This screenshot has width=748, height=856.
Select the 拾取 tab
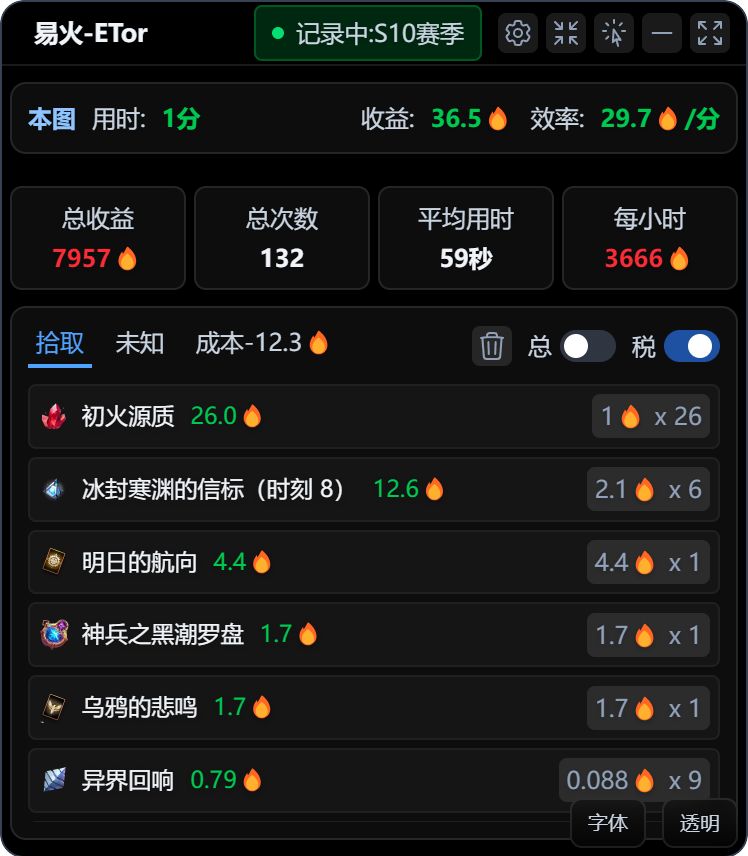pos(59,339)
